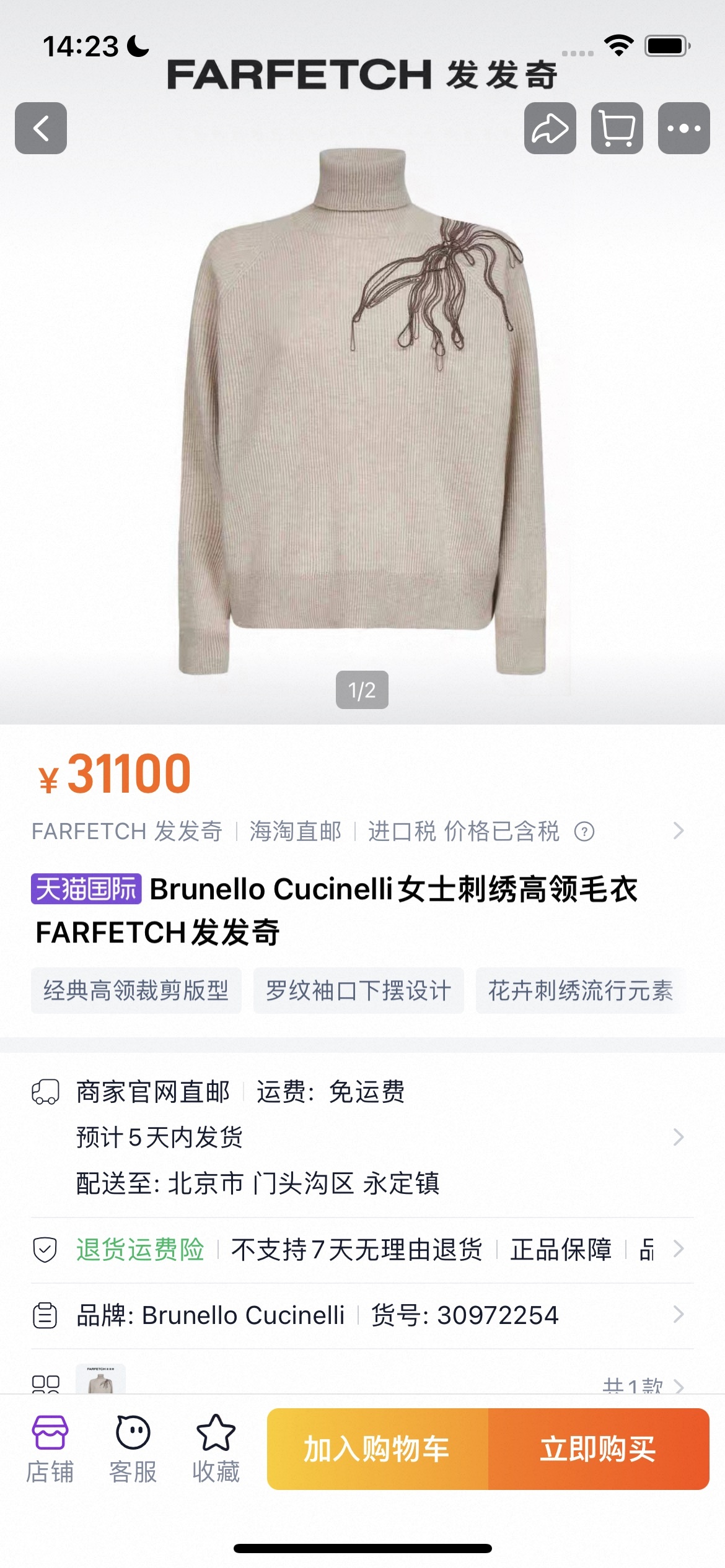This screenshot has height=1568, width=725.
Task: Open the 进口税 tax info help icon
Action: (x=584, y=831)
